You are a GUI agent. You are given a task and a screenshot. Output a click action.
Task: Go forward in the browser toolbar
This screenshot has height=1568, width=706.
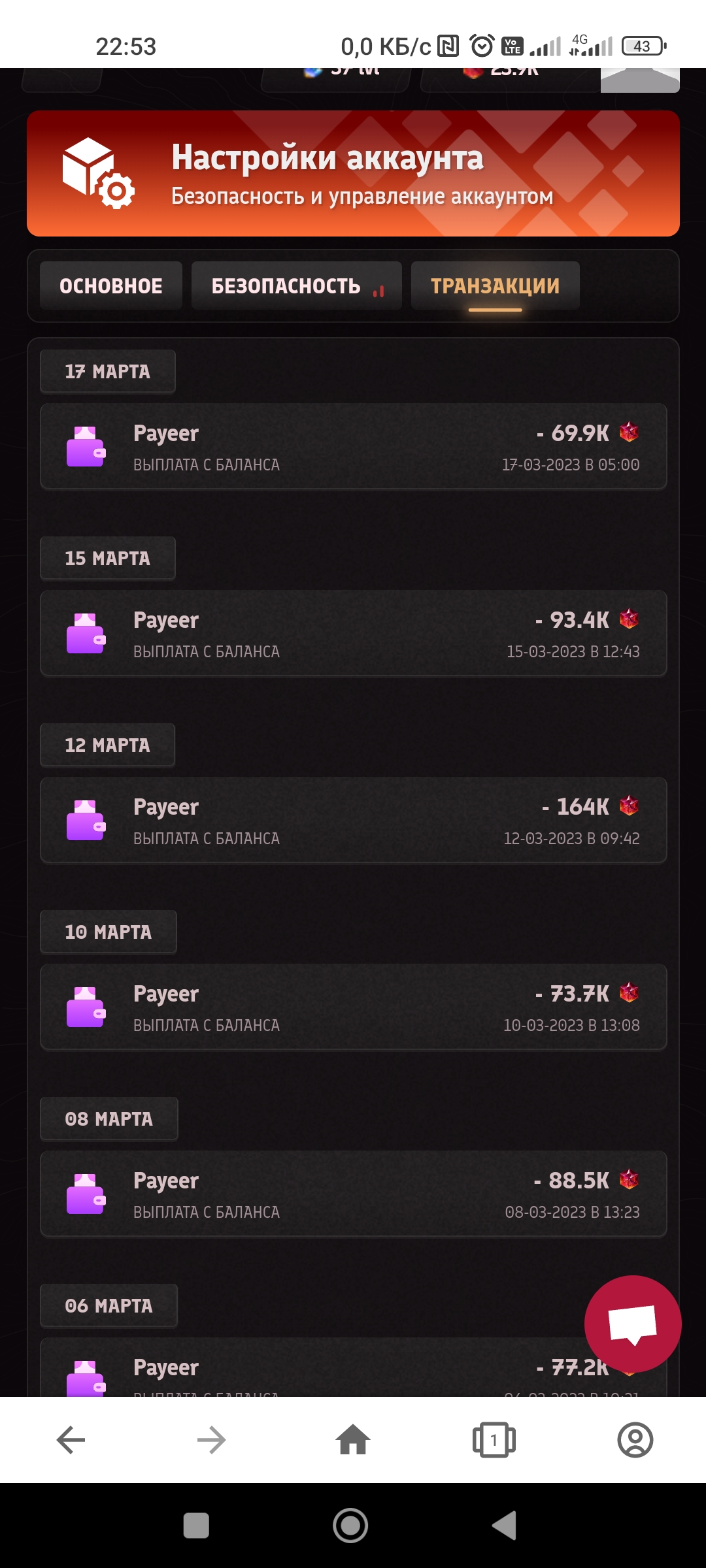tap(211, 1440)
